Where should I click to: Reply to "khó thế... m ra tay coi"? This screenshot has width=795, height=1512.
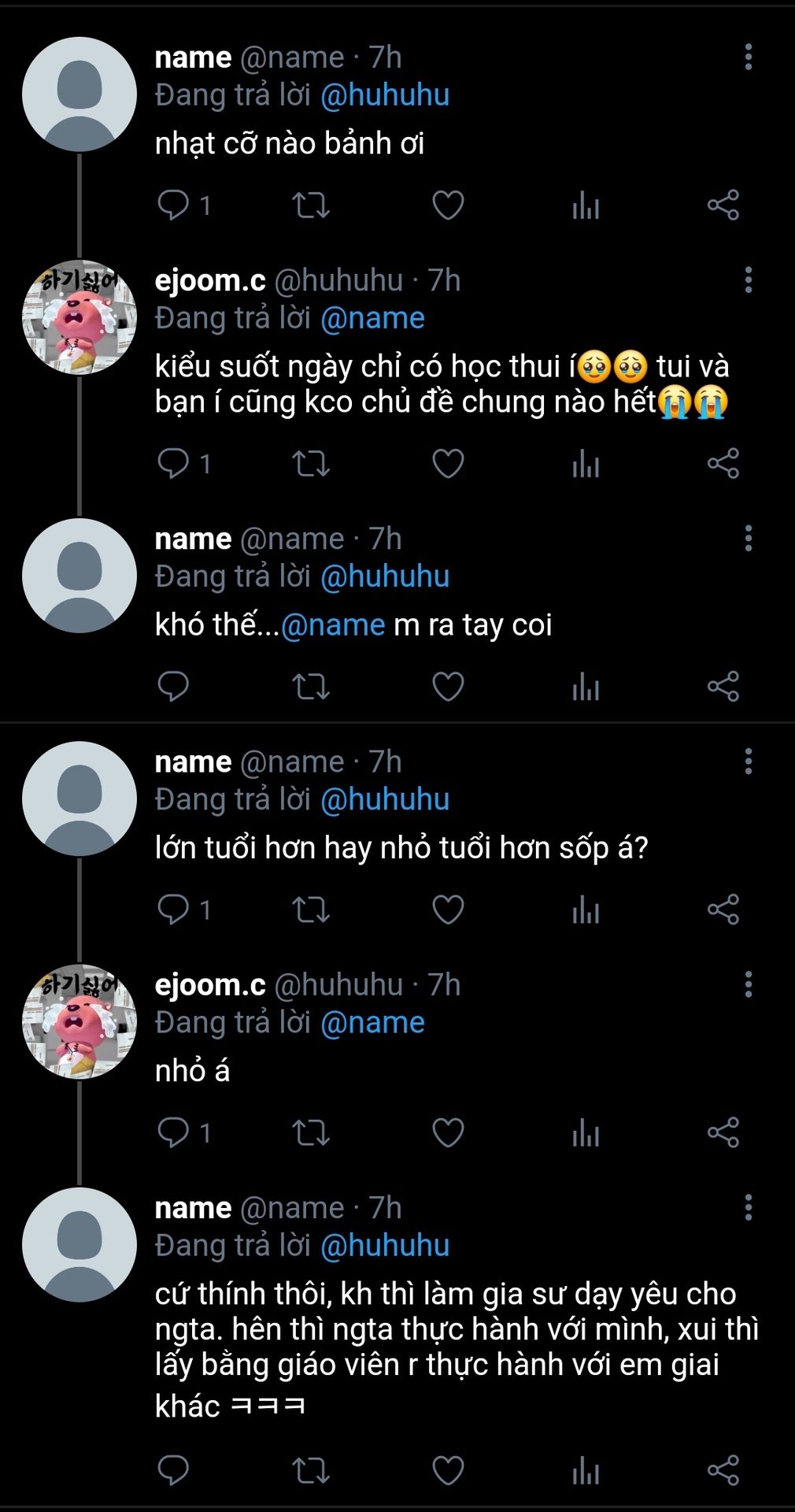(x=173, y=687)
